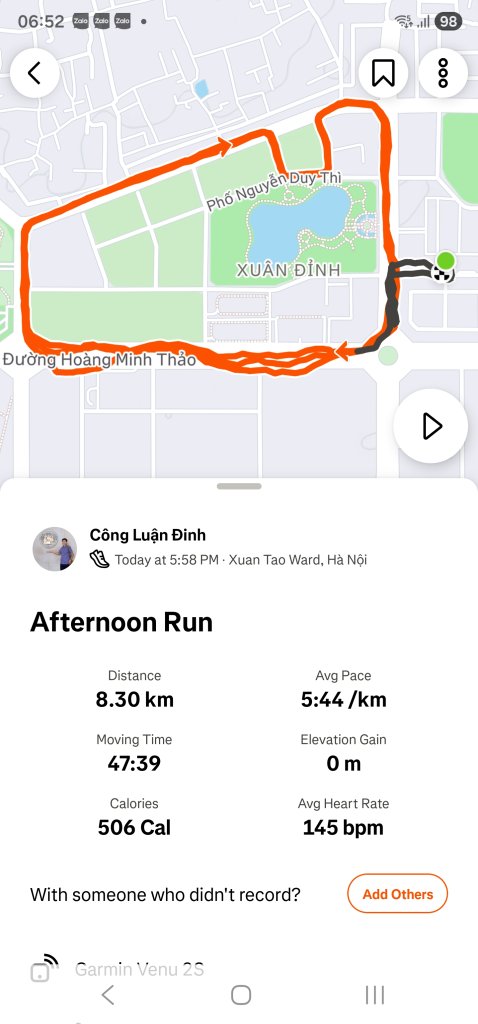Screen dimensions: 478x1024
Task: Play the route flyover animation
Action: coord(431,426)
